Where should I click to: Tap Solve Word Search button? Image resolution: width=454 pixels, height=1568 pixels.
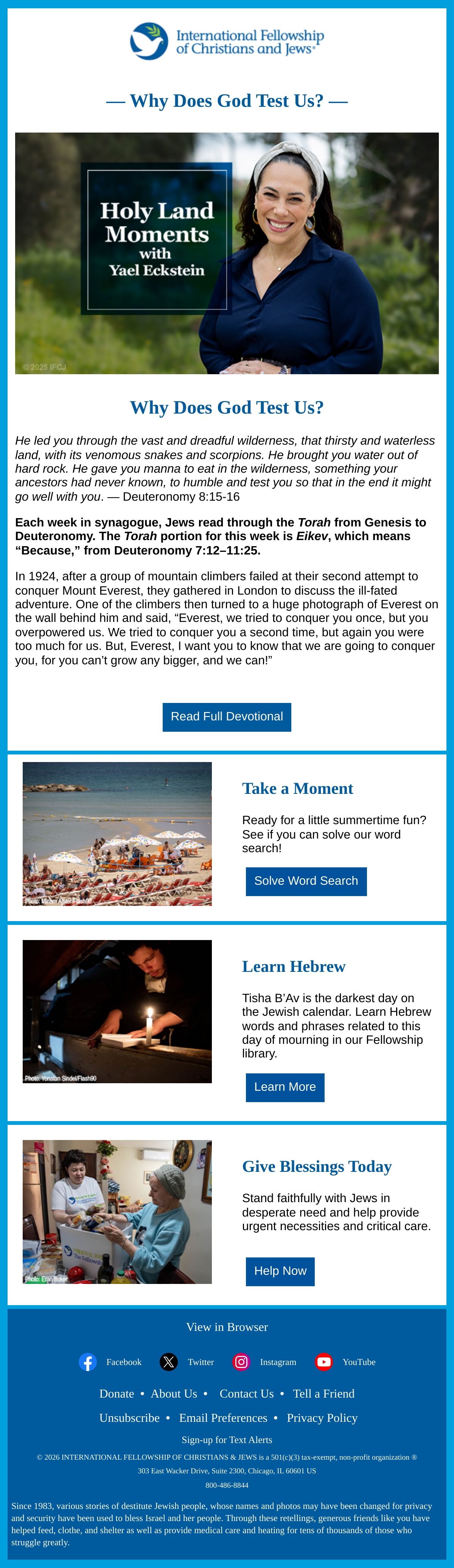[x=306, y=881]
